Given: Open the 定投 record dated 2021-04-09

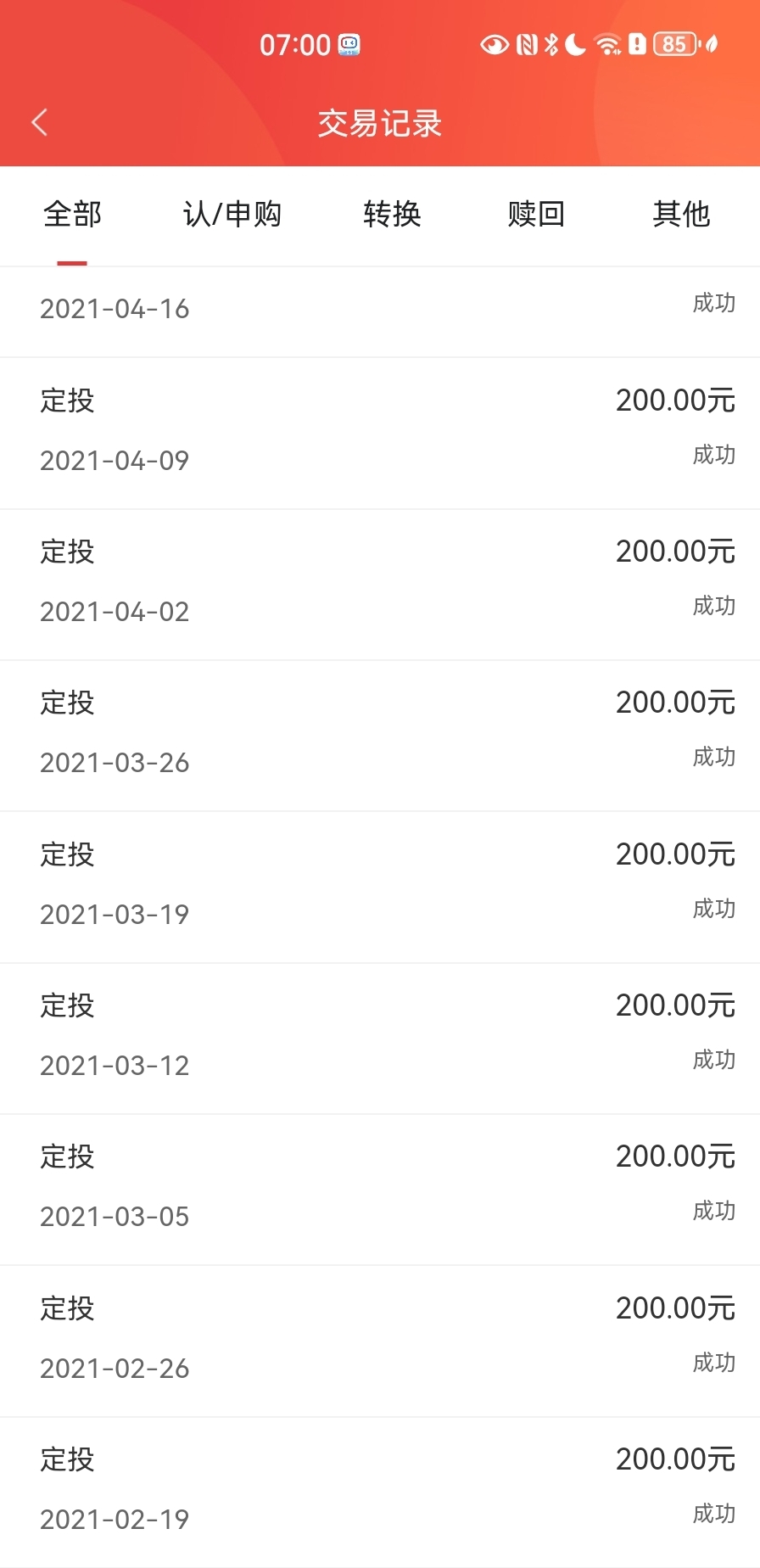Looking at the screenshot, I should point(380,434).
